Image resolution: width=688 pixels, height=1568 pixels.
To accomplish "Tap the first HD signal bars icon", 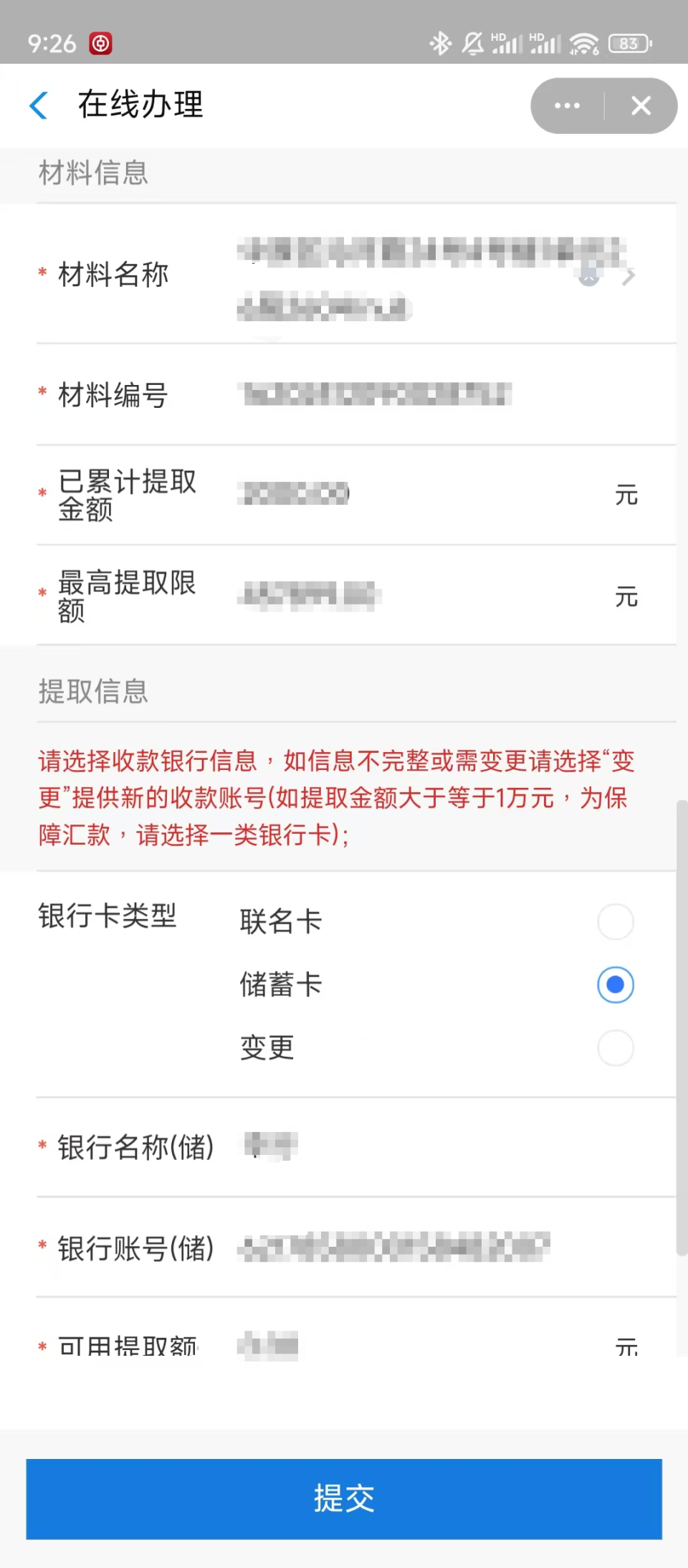I will (506, 44).
